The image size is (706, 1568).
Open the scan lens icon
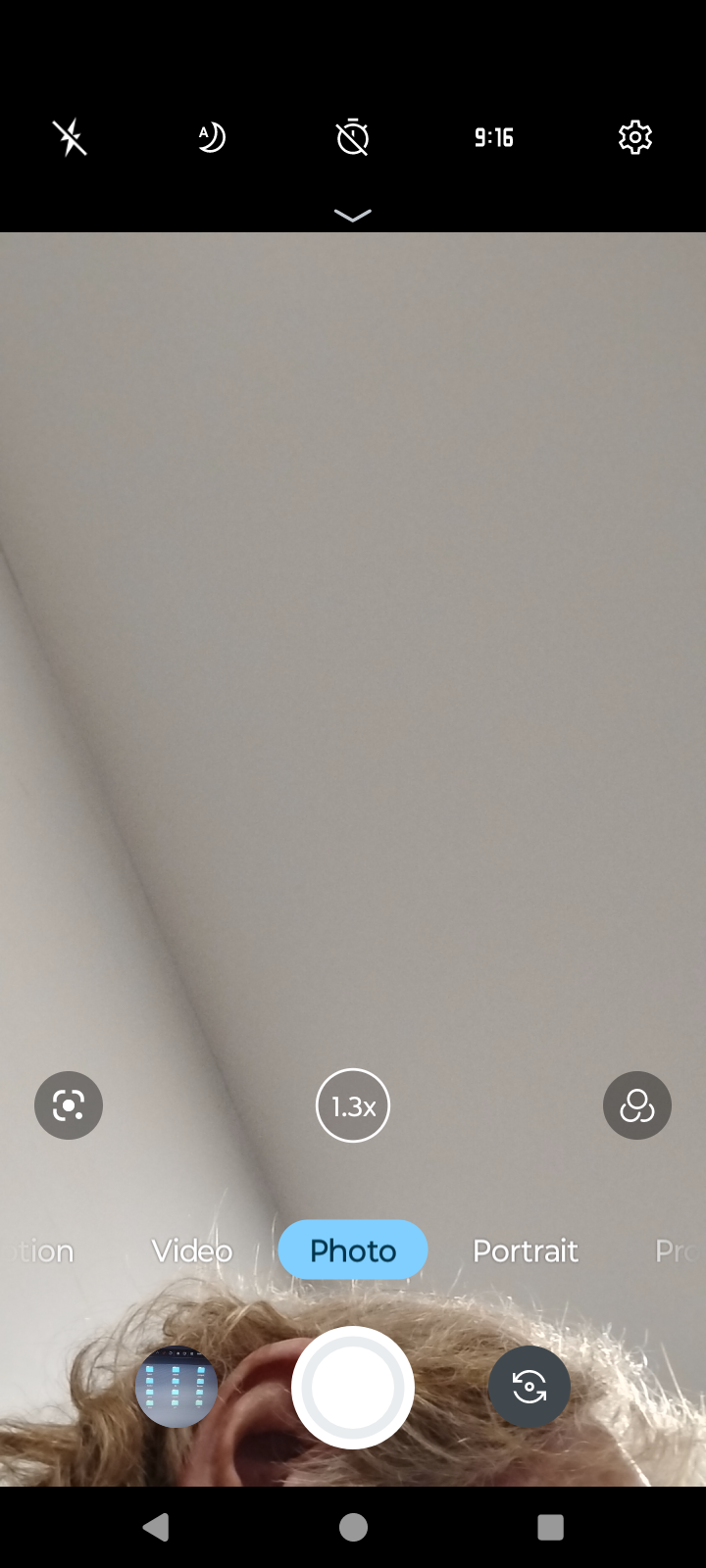click(69, 1105)
